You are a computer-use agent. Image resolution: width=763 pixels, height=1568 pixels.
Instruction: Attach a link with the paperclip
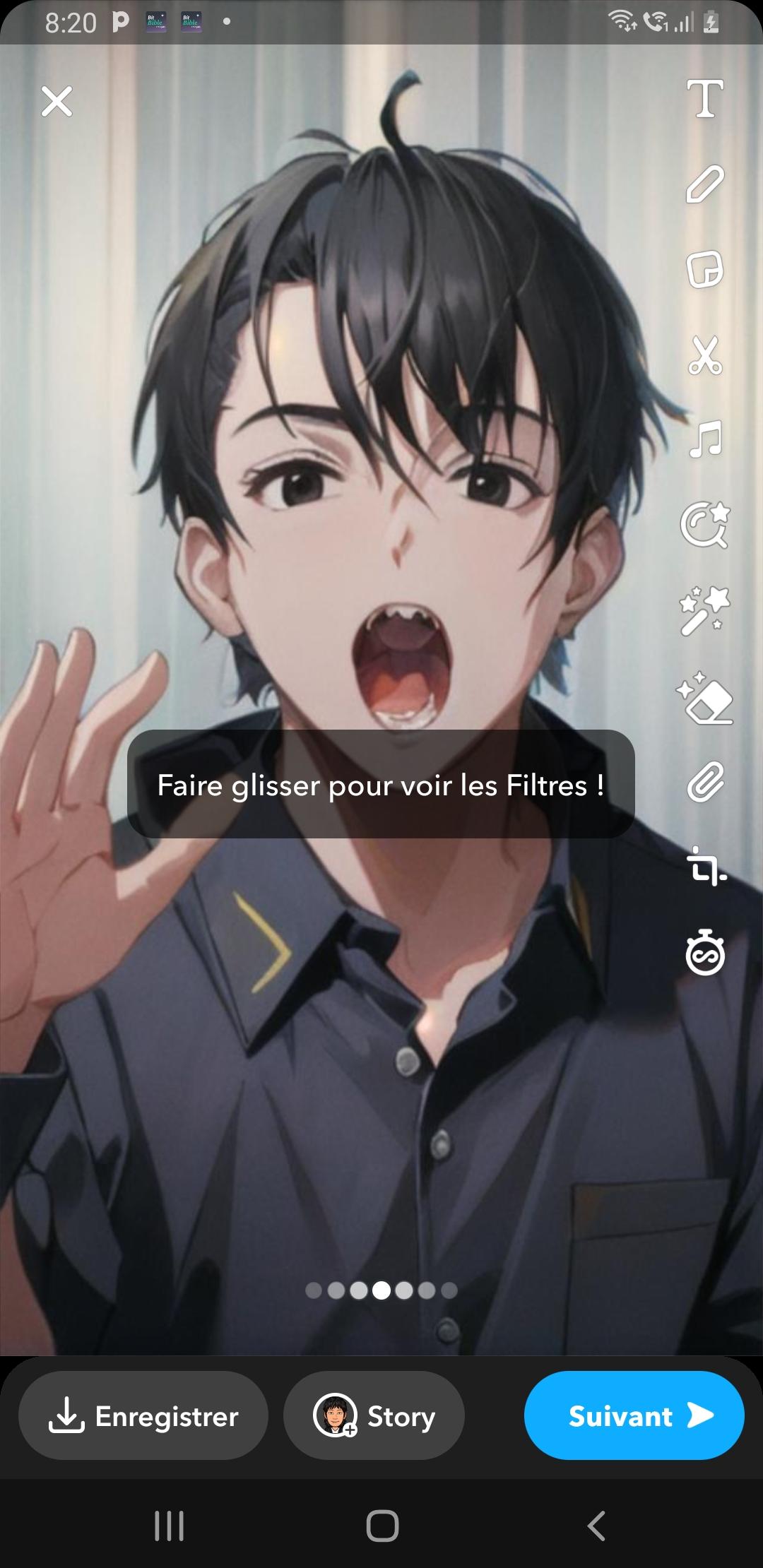[705, 783]
